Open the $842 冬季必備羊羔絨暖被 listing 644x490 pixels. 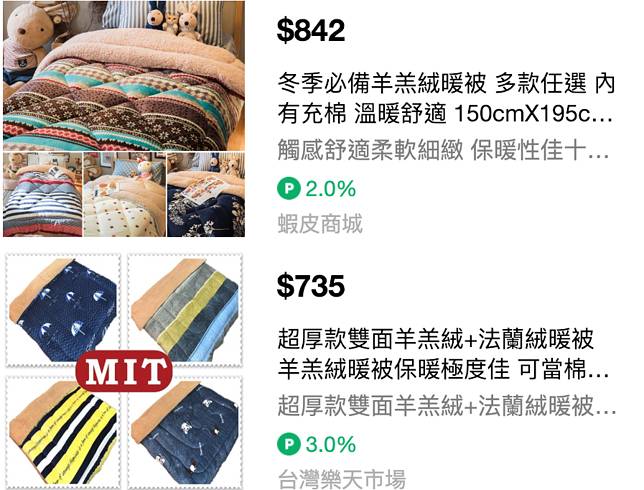tap(447, 94)
